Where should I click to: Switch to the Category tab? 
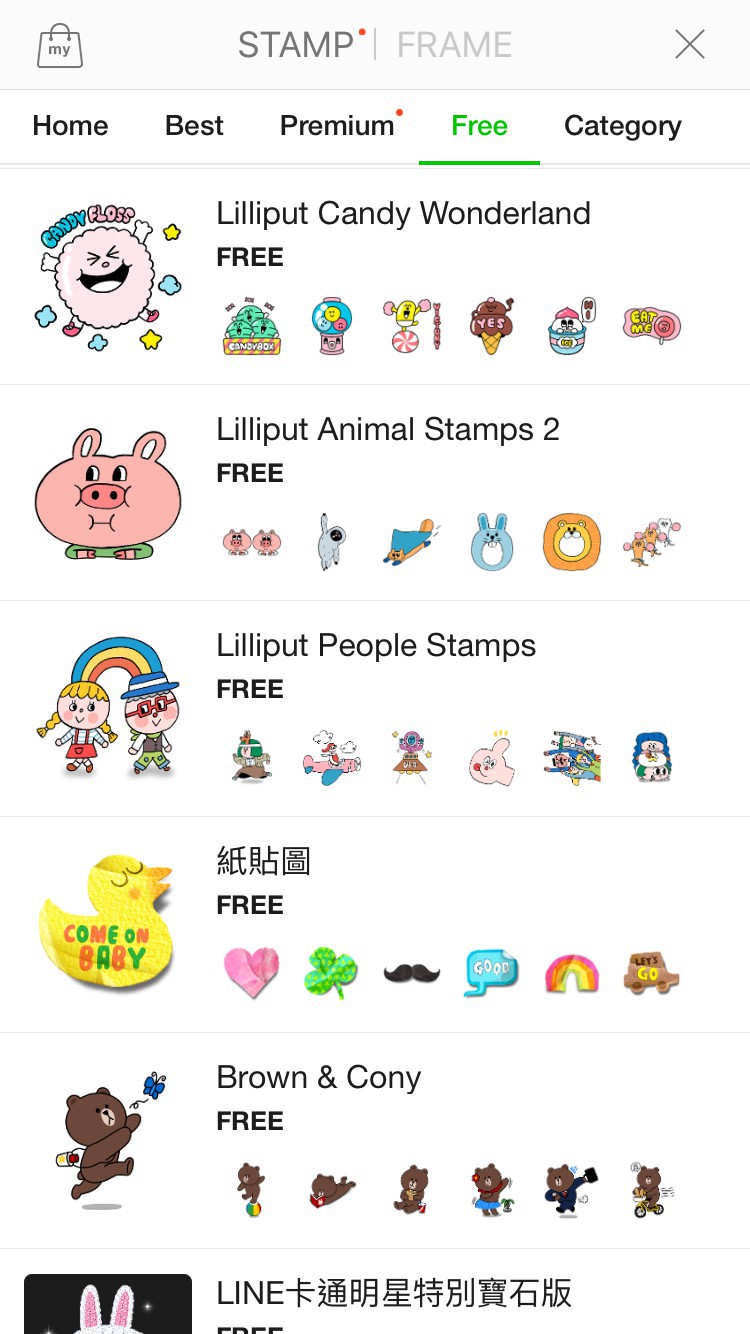pos(622,126)
